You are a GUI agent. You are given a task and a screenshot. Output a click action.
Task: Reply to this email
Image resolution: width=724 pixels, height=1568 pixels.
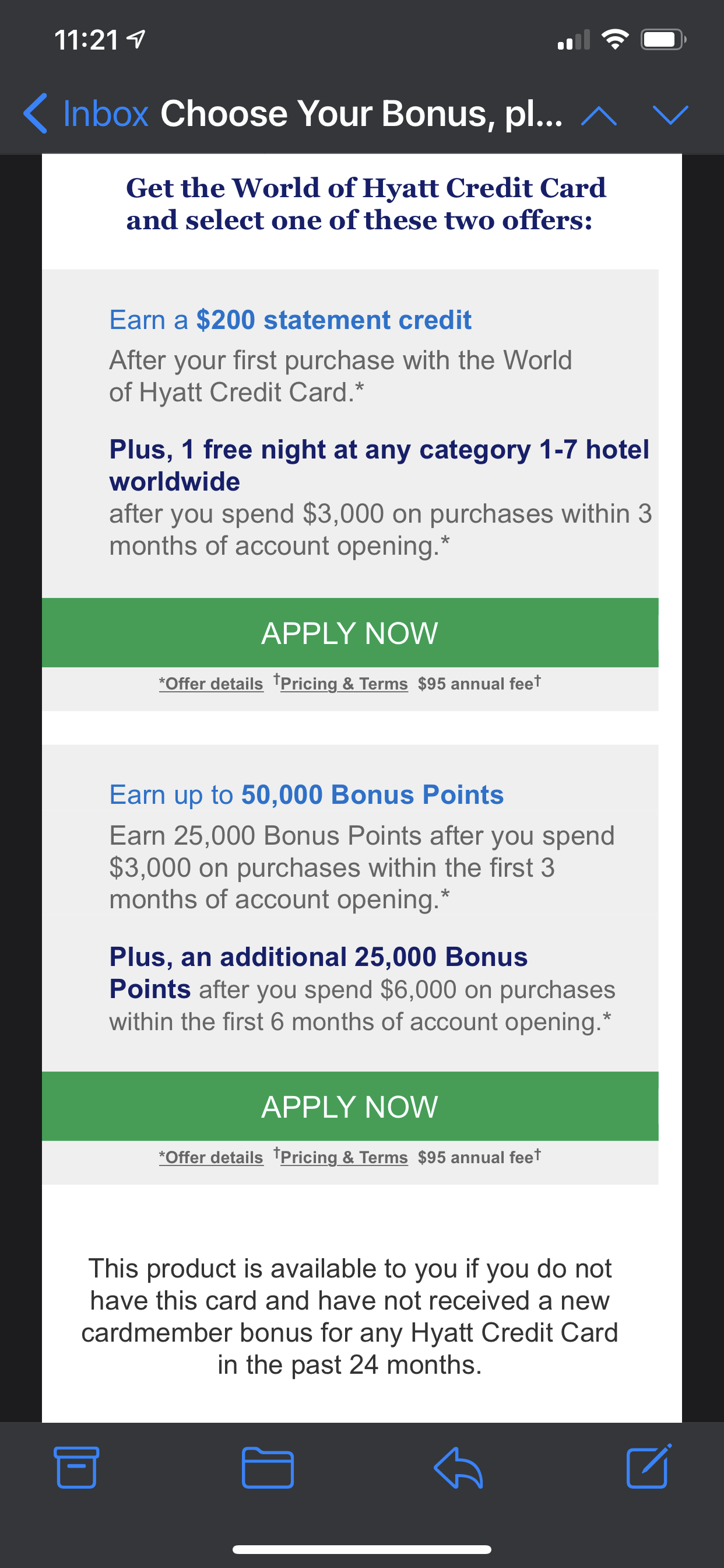coord(458,1468)
